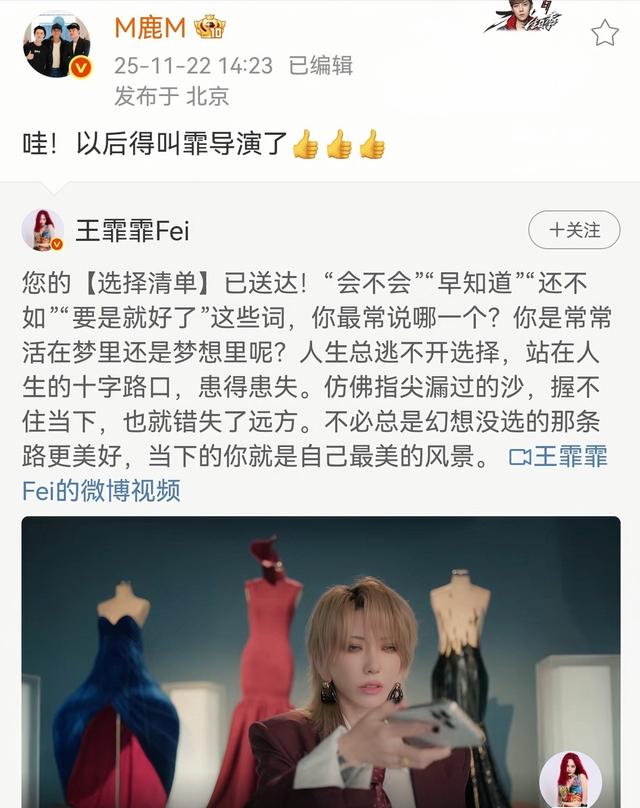Play the reposted video thumbnail
This screenshot has height=808, width=640.
click(320, 660)
